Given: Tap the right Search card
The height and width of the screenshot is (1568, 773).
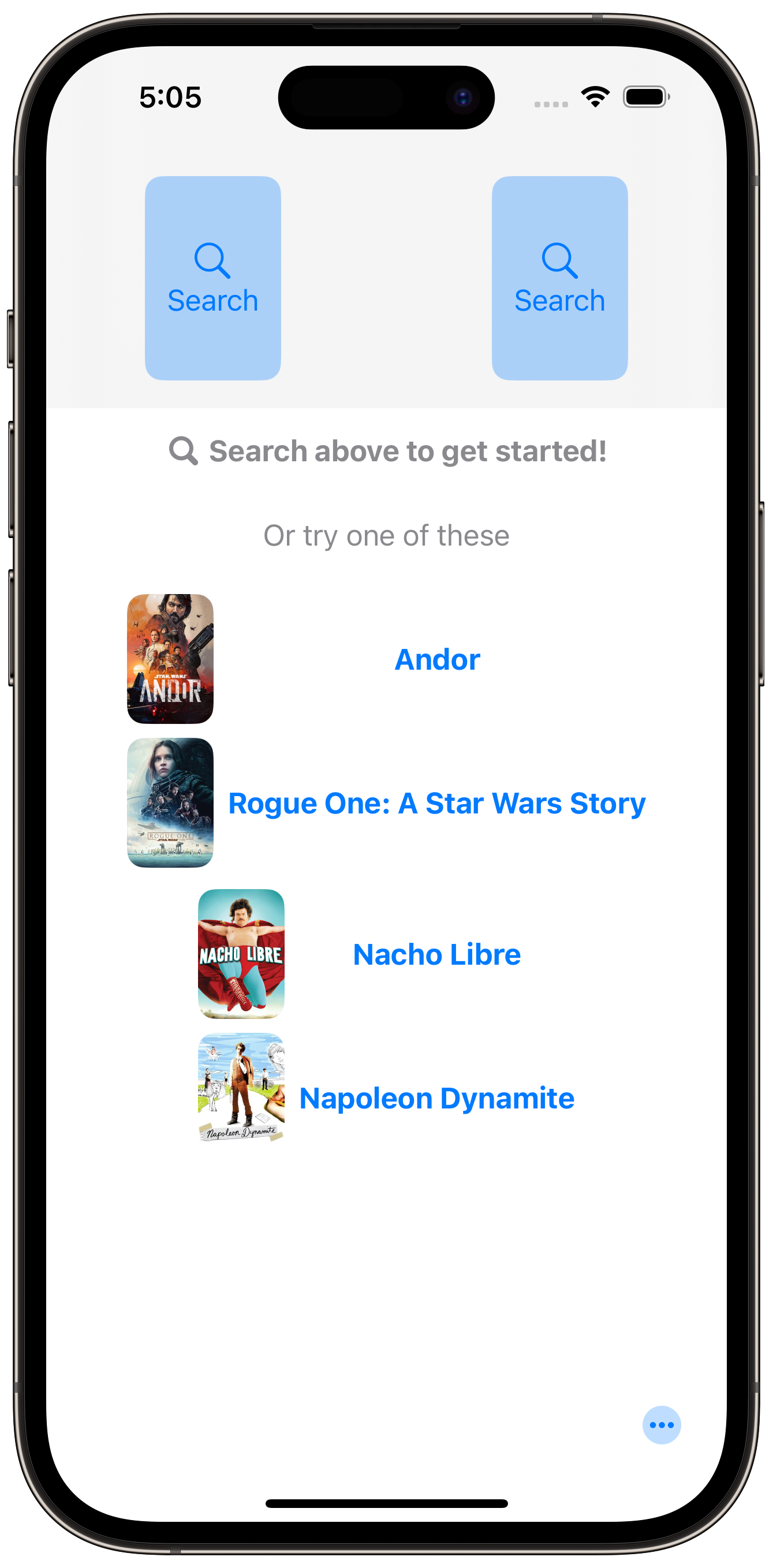Looking at the screenshot, I should tap(559, 278).
